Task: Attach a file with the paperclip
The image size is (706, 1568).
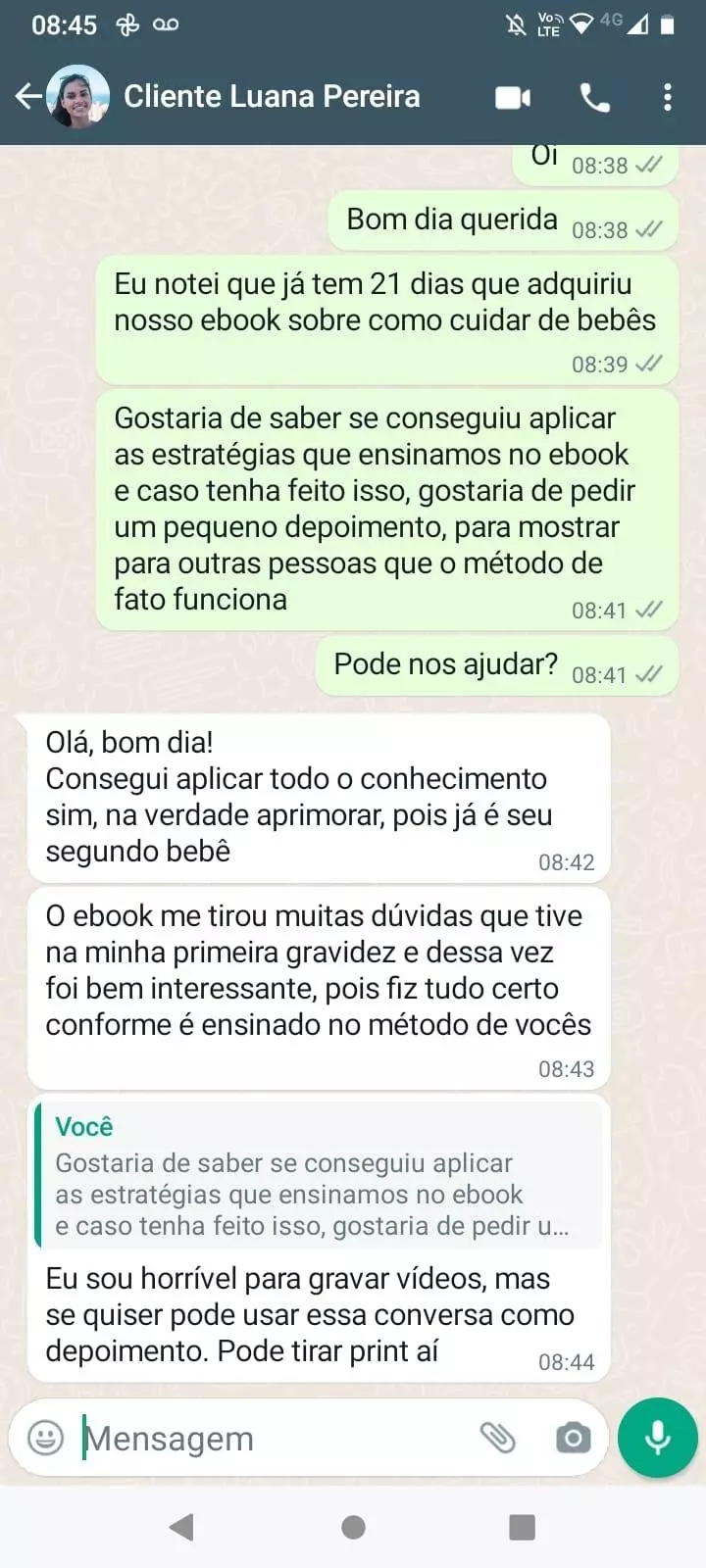Action: click(x=498, y=1438)
